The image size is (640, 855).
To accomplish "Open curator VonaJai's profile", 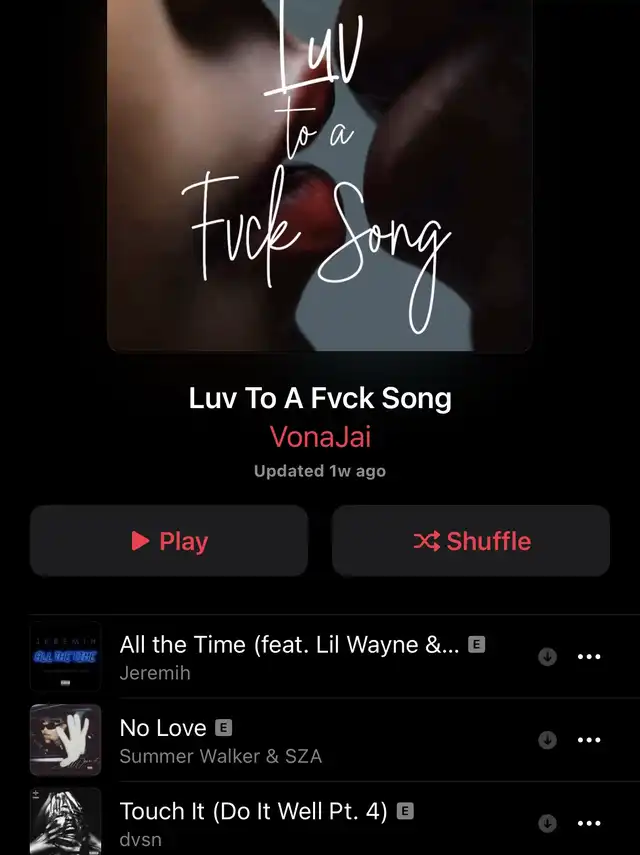I will coord(320,437).
